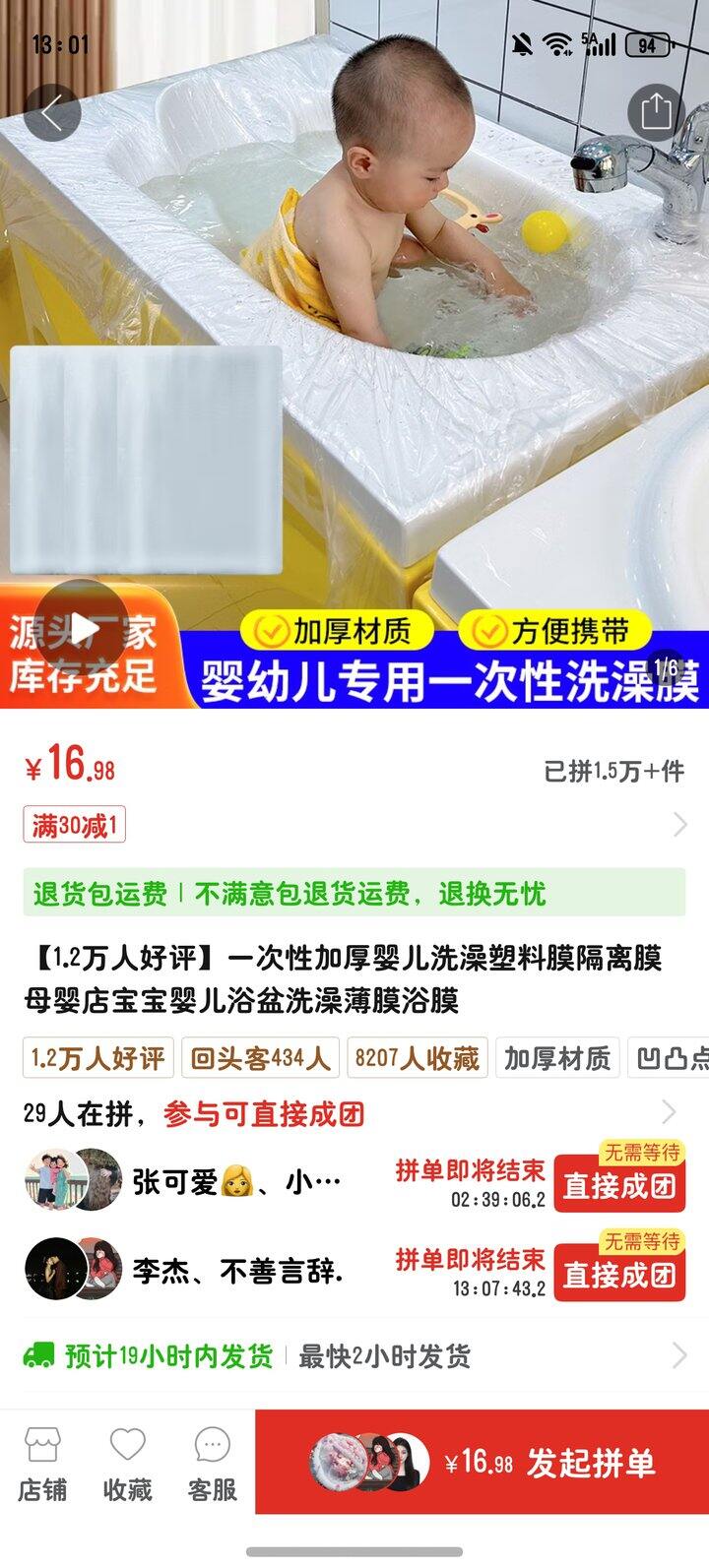Add item to 收藏 favorites
Viewport: 709px width, 1568px height.
[128, 1463]
